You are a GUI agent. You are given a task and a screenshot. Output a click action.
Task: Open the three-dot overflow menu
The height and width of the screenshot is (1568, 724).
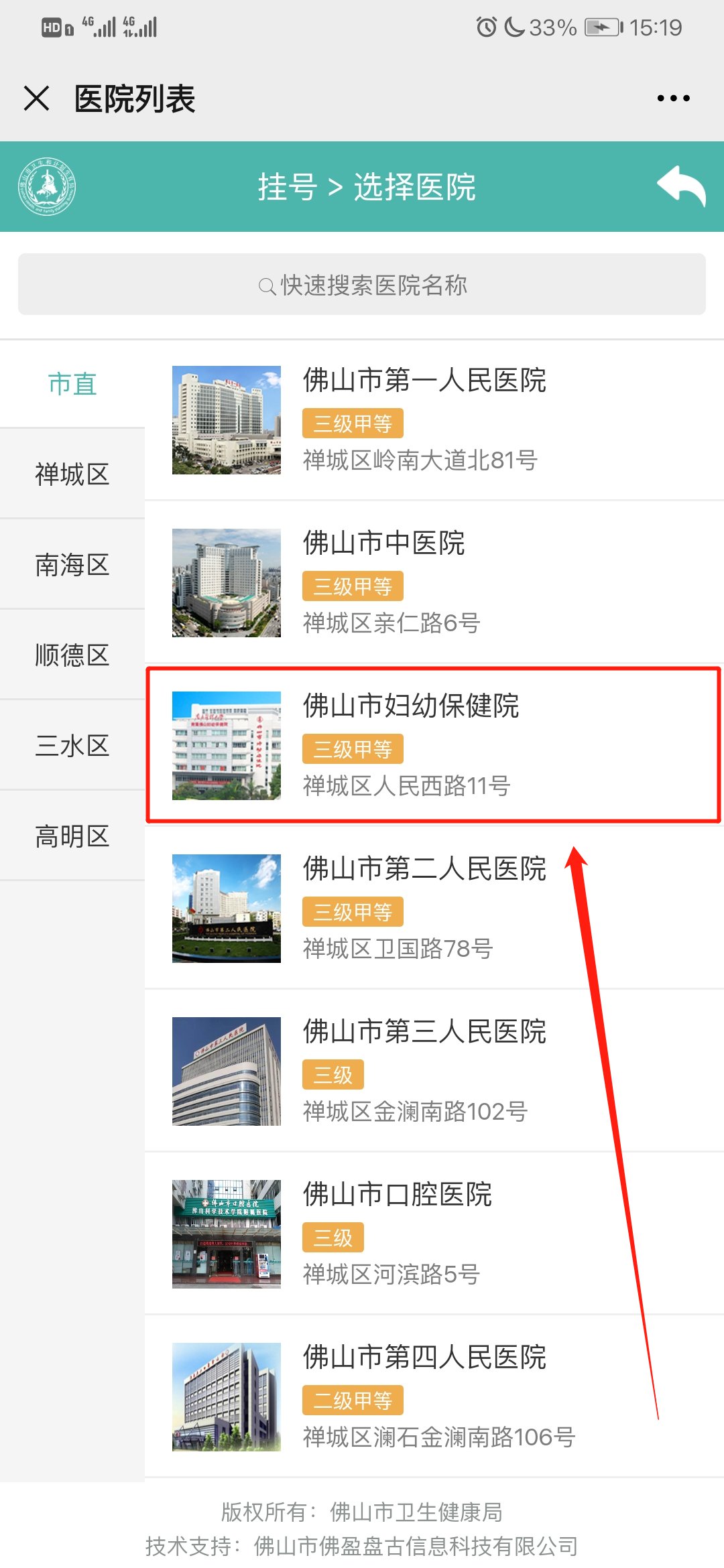click(673, 99)
